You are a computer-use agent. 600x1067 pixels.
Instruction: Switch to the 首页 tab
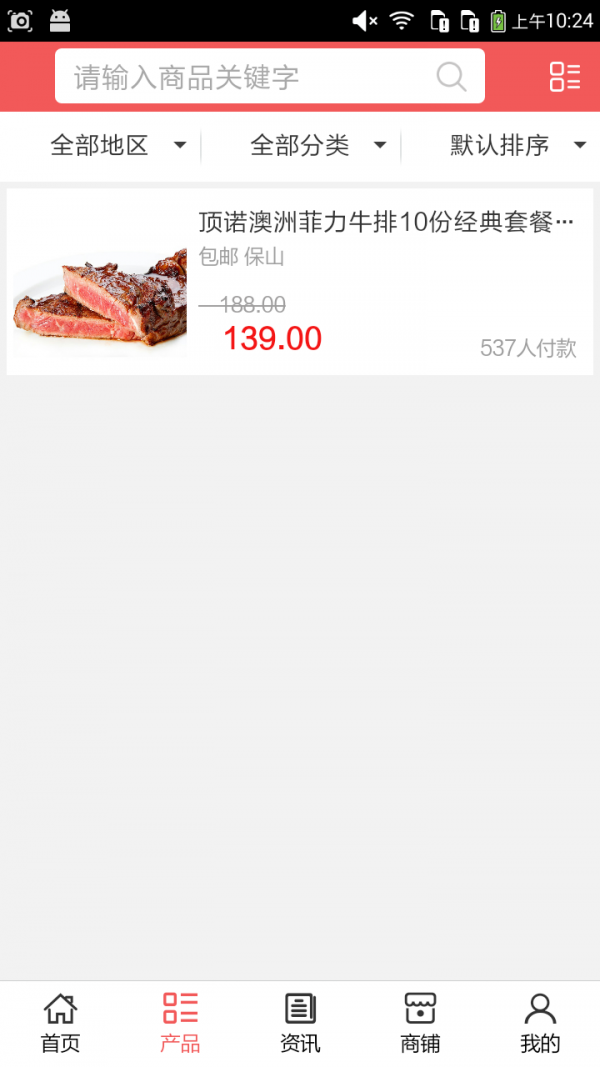click(60, 1023)
